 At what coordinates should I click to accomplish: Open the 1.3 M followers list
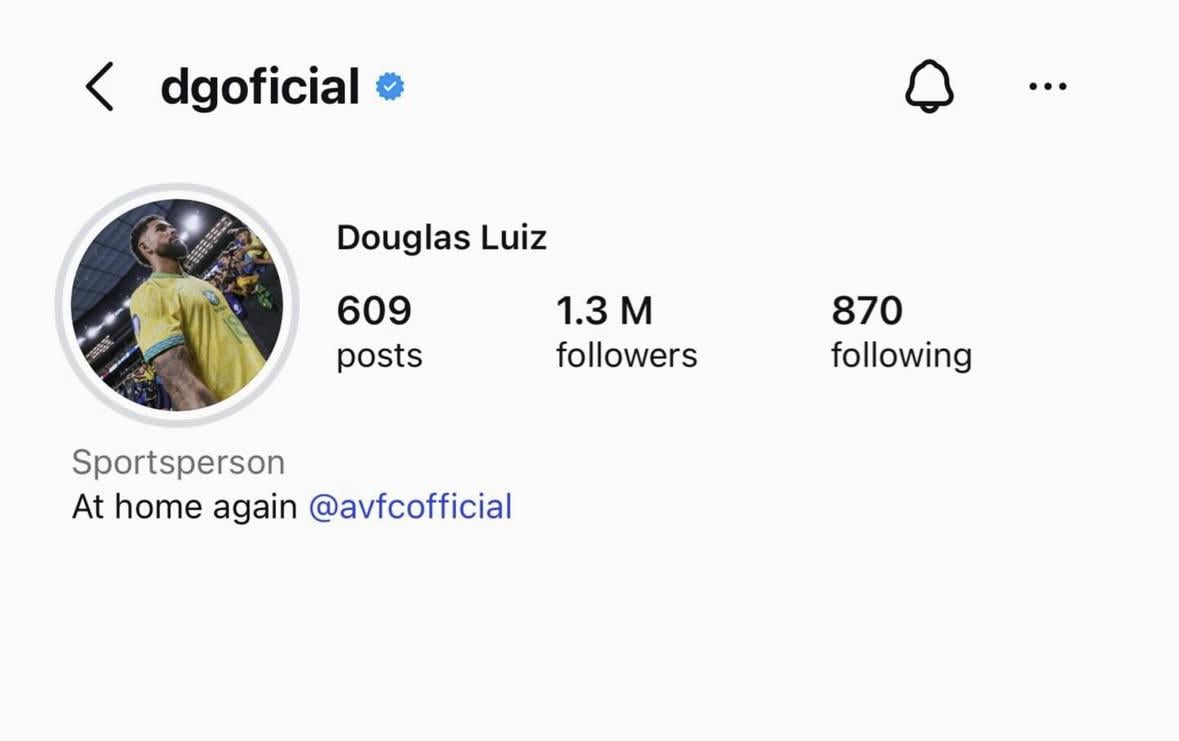click(x=626, y=333)
